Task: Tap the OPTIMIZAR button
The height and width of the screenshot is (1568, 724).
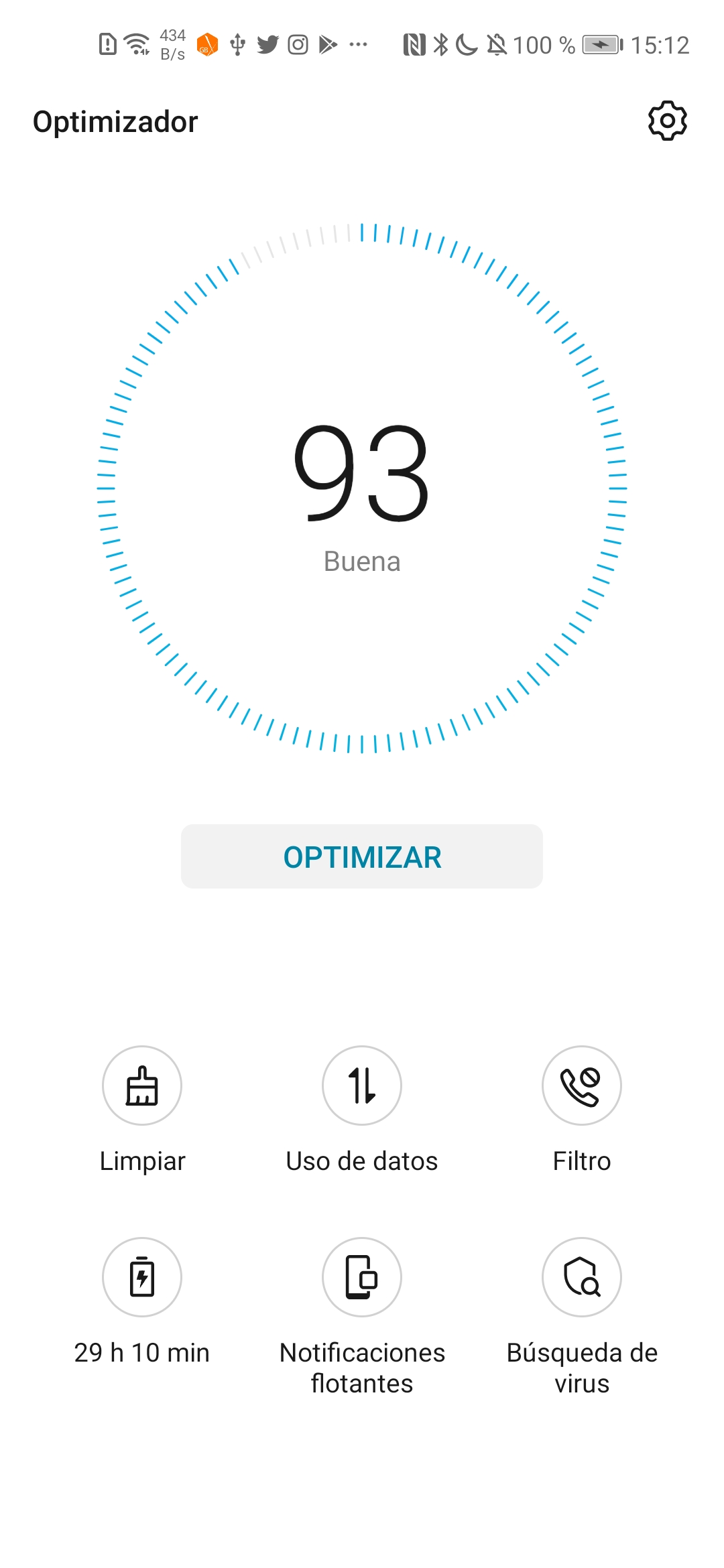Action: pos(362,856)
